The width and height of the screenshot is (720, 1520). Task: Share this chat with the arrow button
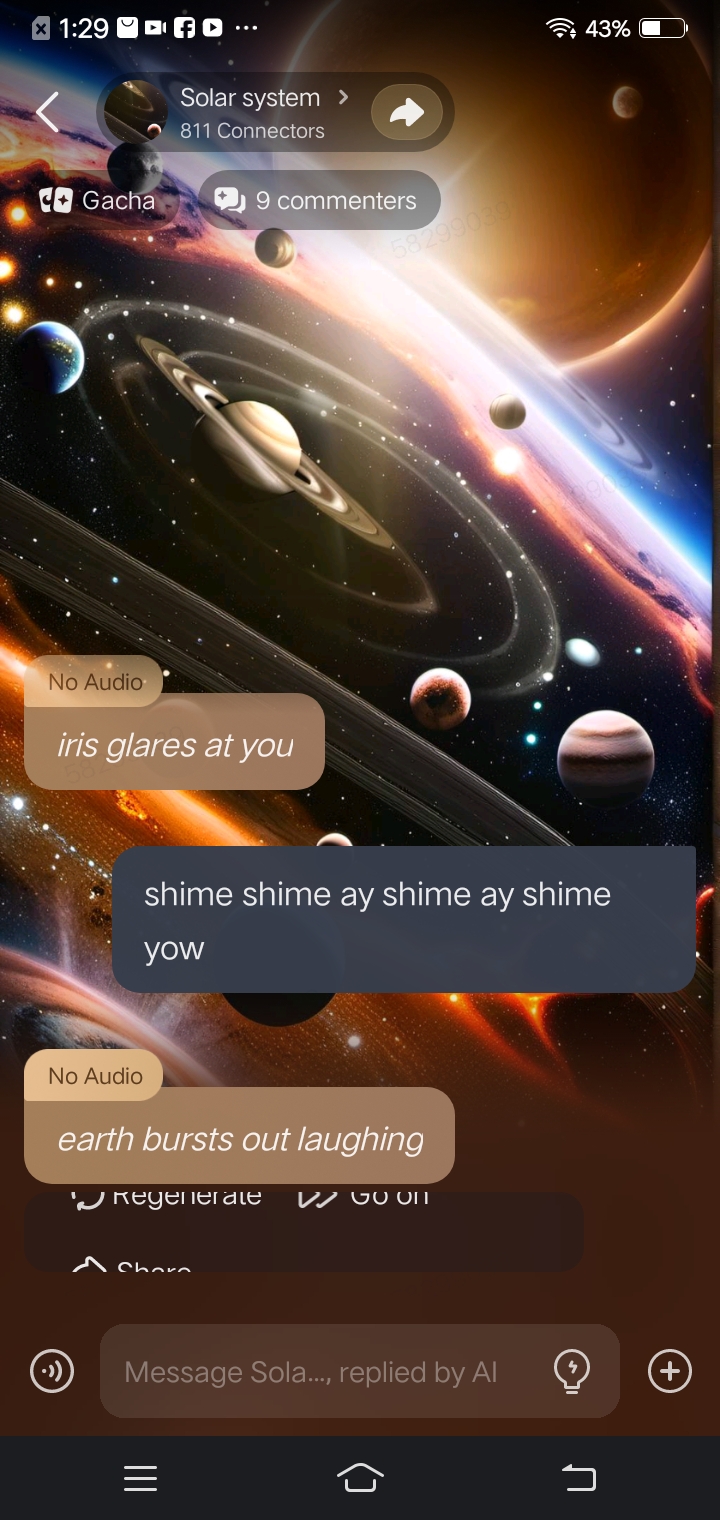pos(406,112)
